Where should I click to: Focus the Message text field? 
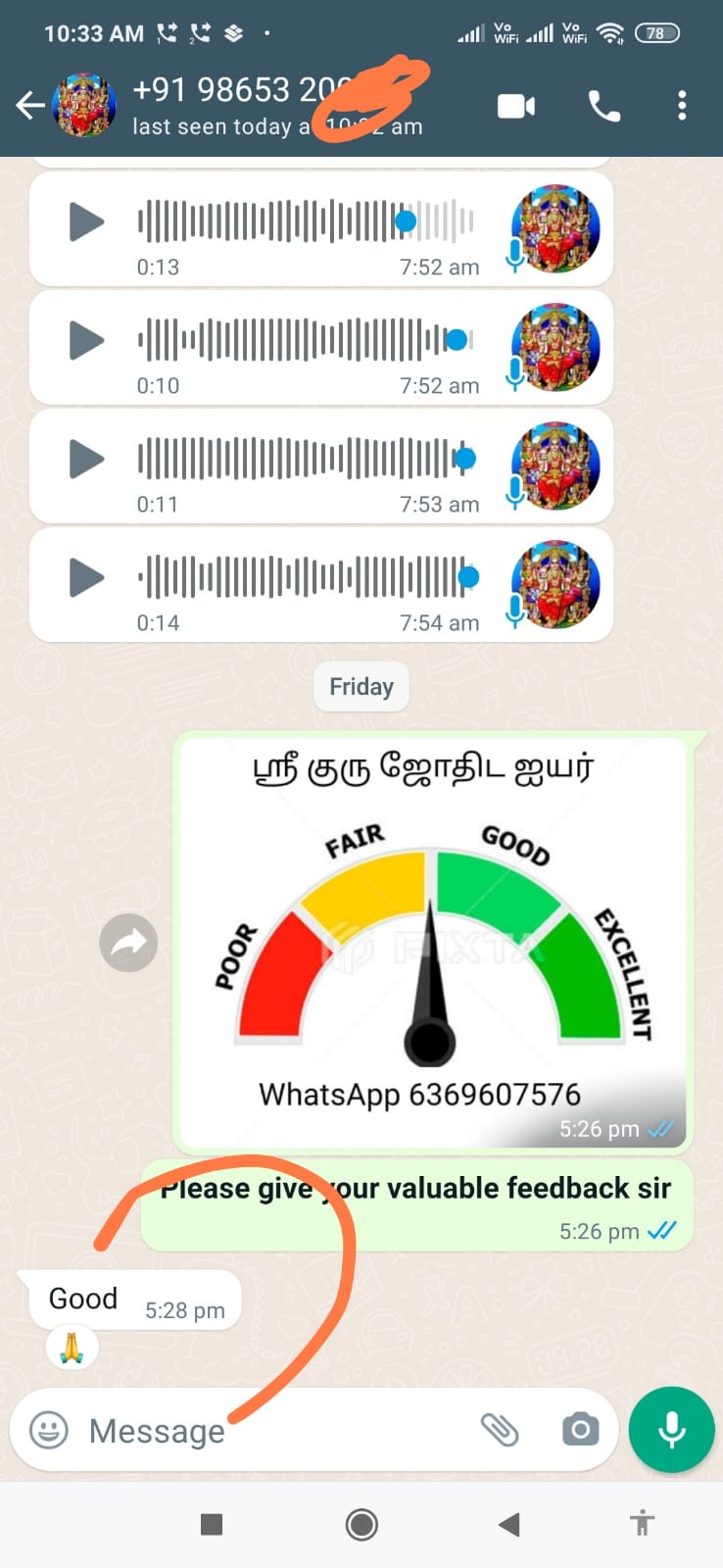pyautogui.click(x=274, y=1431)
